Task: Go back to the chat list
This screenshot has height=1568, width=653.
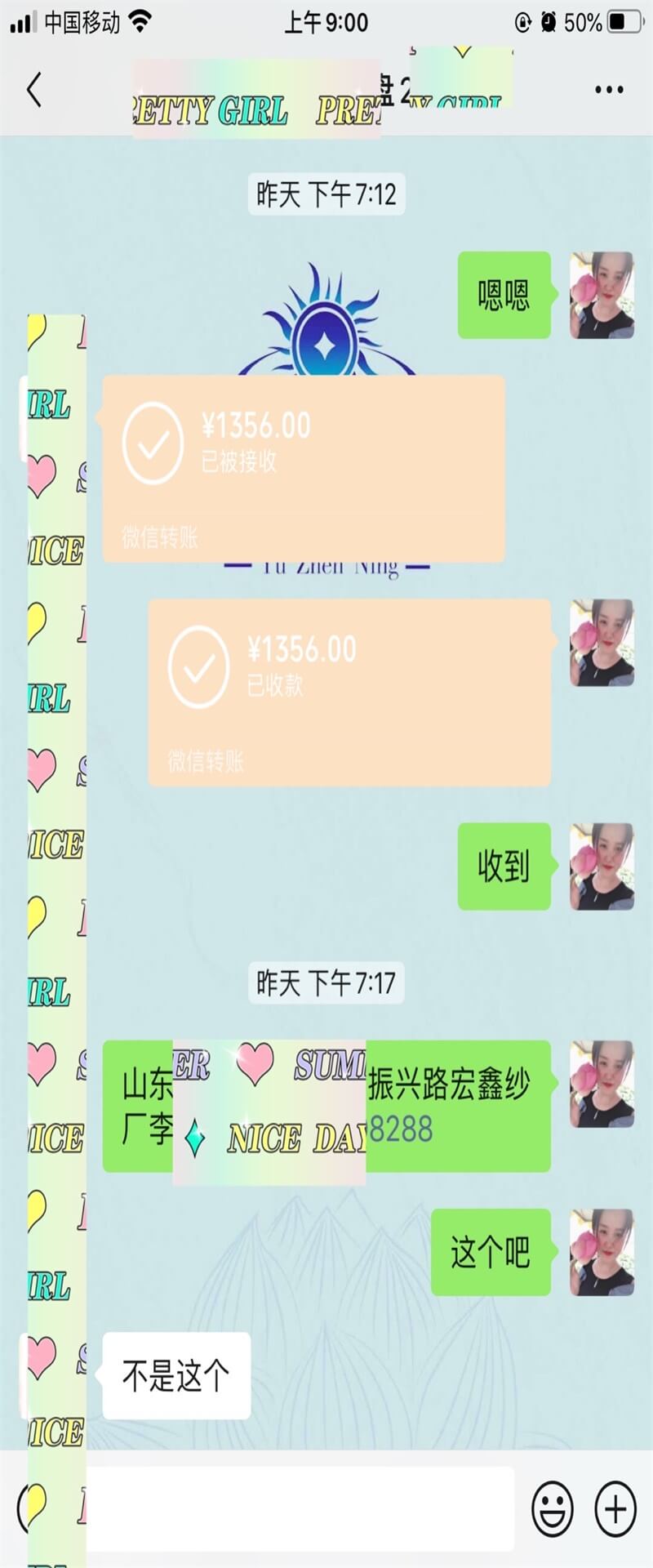Action: (34, 90)
